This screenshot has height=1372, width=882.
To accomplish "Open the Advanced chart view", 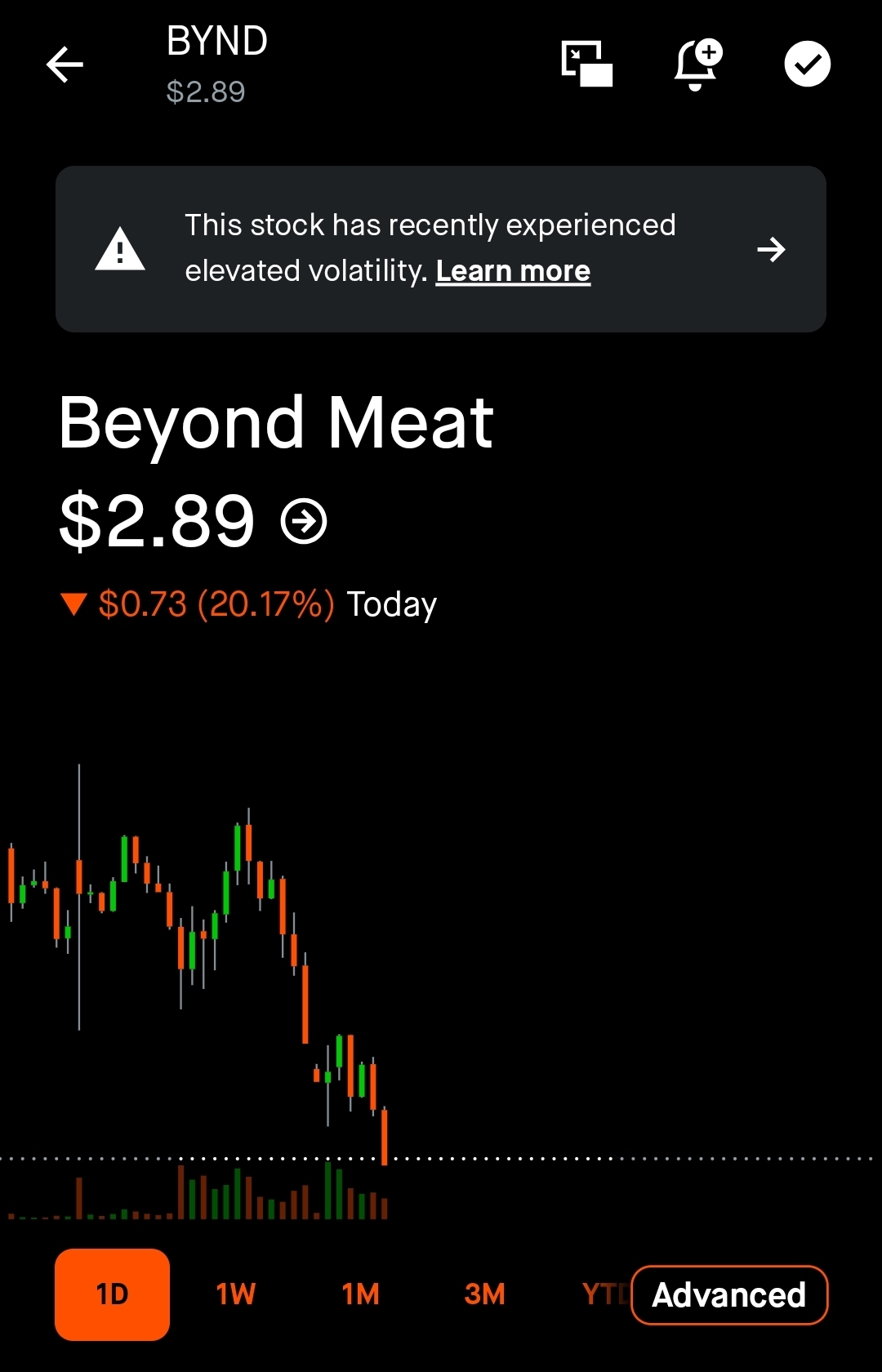I will pos(729,1295).
